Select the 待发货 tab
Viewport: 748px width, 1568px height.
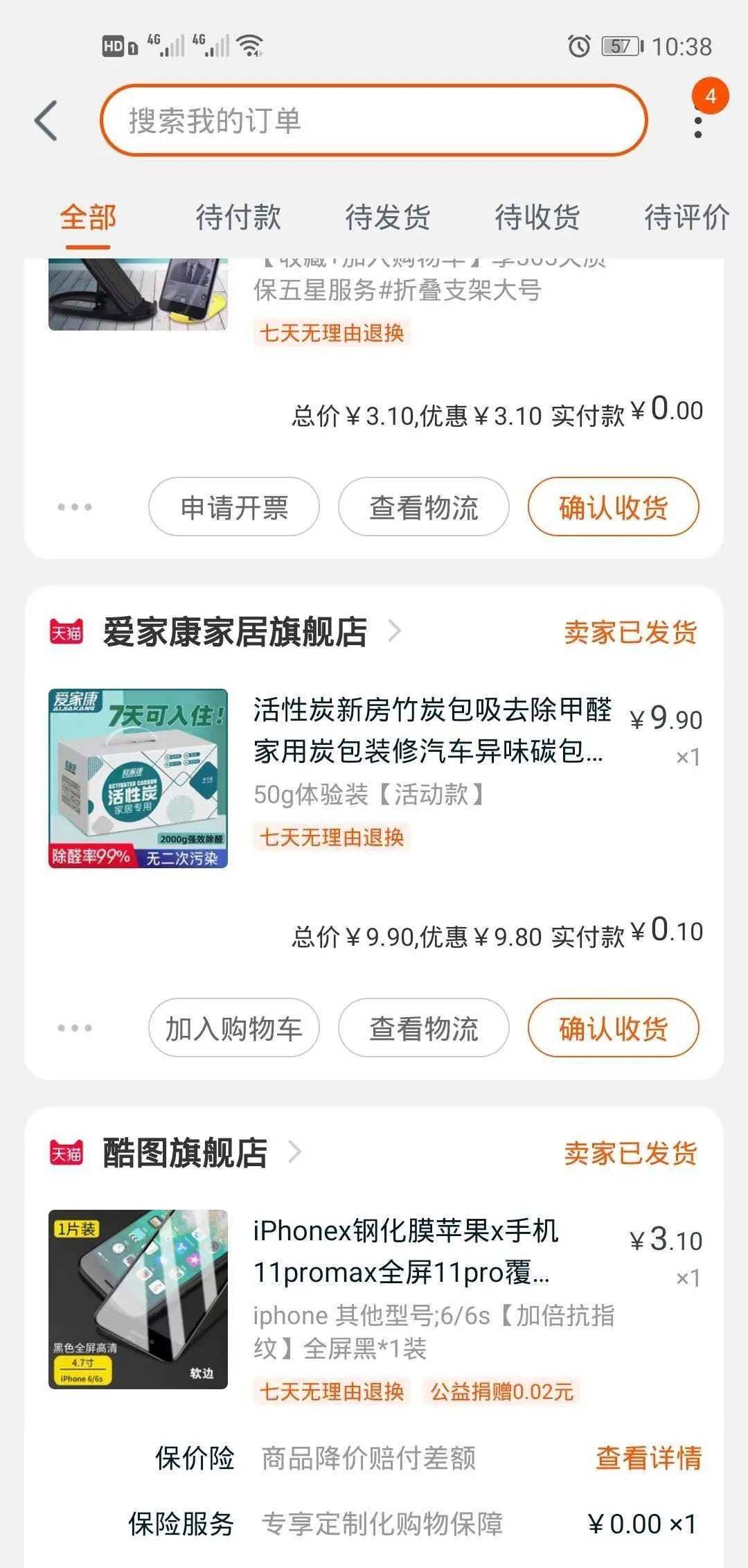coord(387,218)
